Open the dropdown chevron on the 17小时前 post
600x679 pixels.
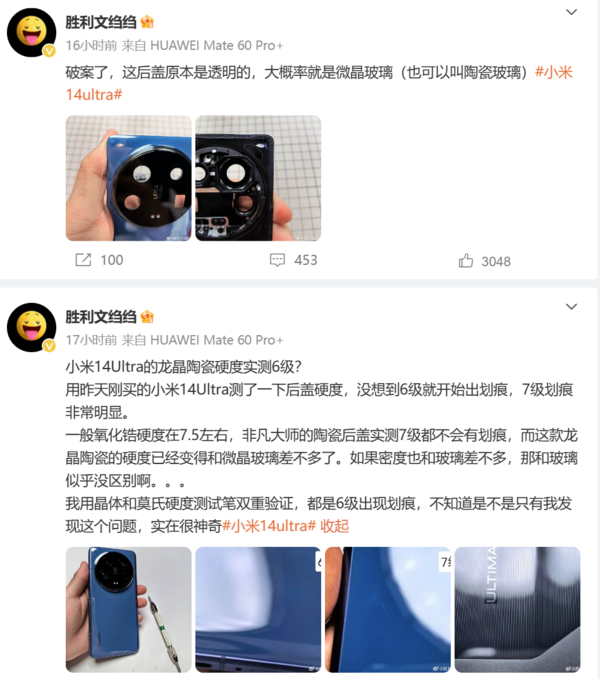[571, 306]
